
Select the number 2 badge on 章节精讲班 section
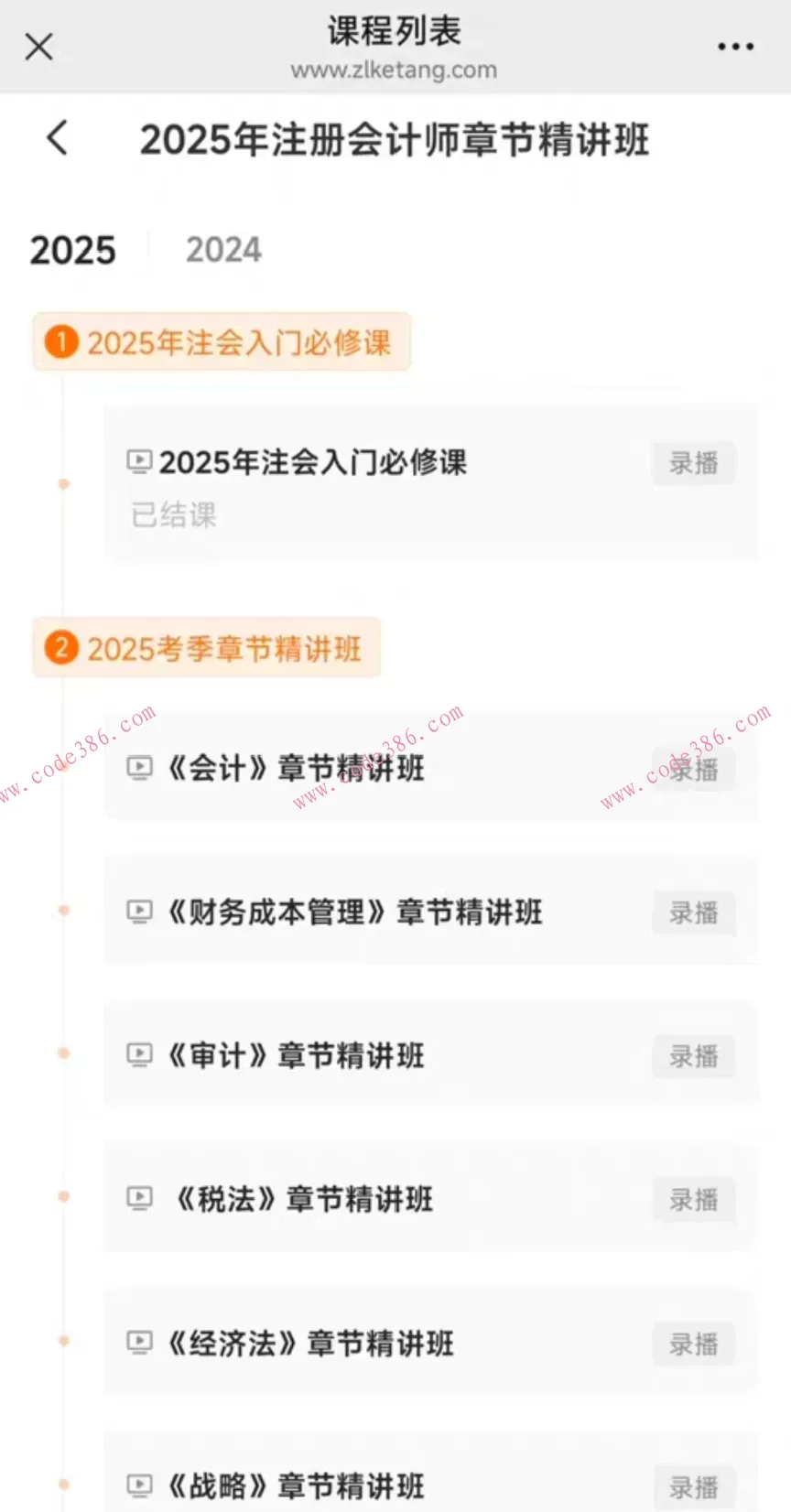point(60,649)
